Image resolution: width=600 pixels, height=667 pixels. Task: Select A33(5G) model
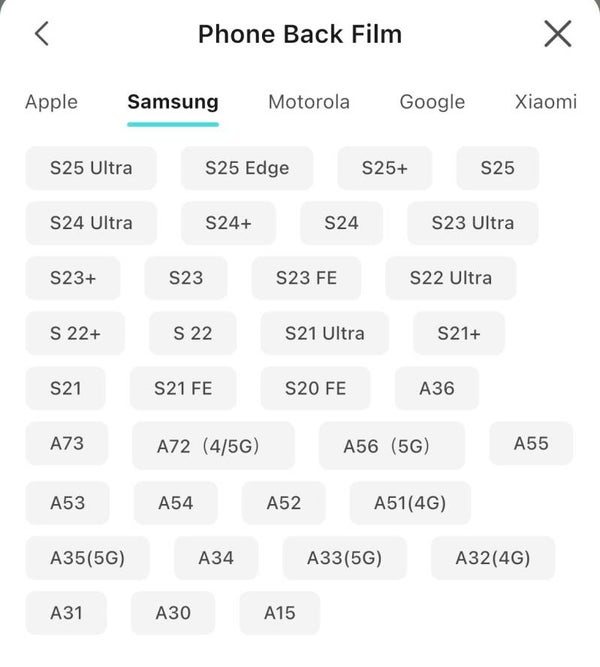(345, 558)
